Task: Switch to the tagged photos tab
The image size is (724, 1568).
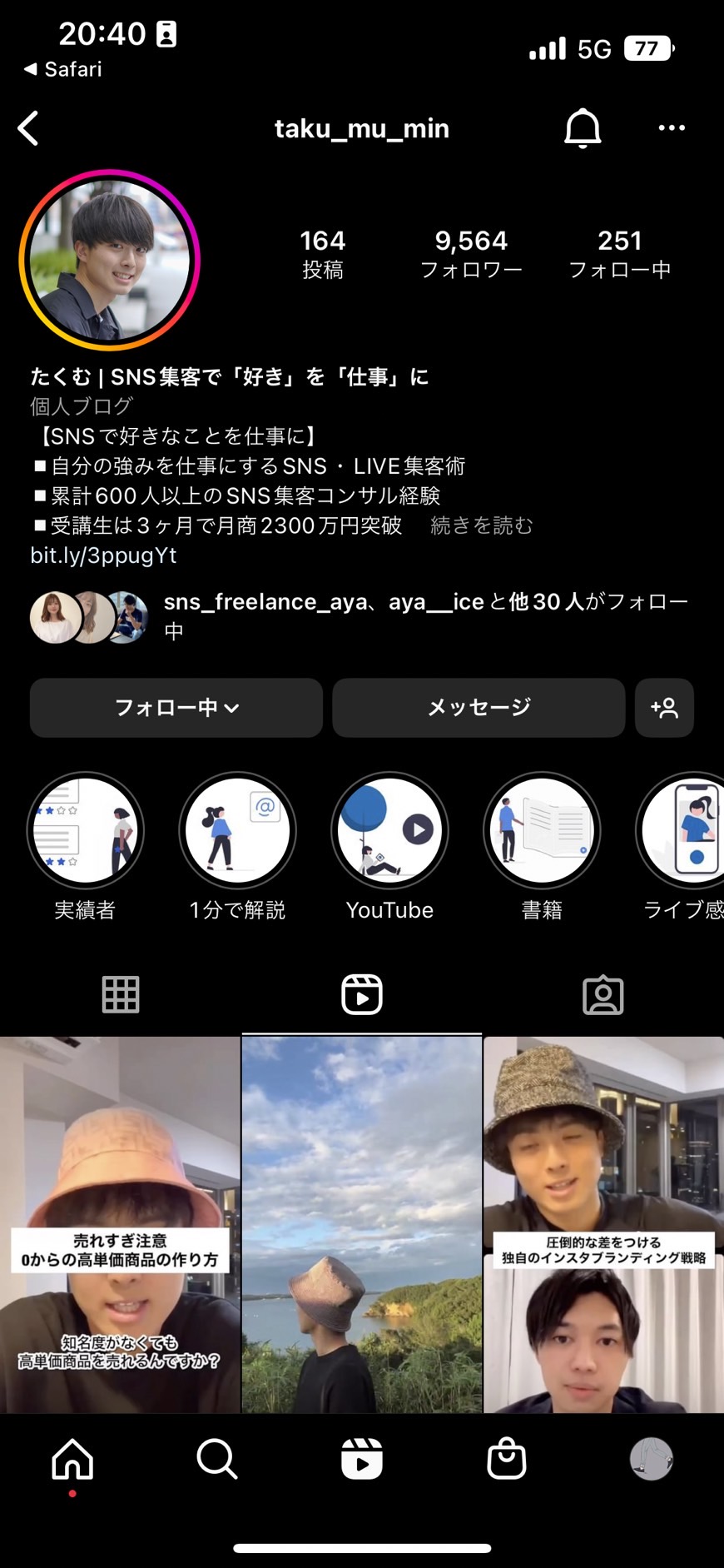Action: click(603, 994)
